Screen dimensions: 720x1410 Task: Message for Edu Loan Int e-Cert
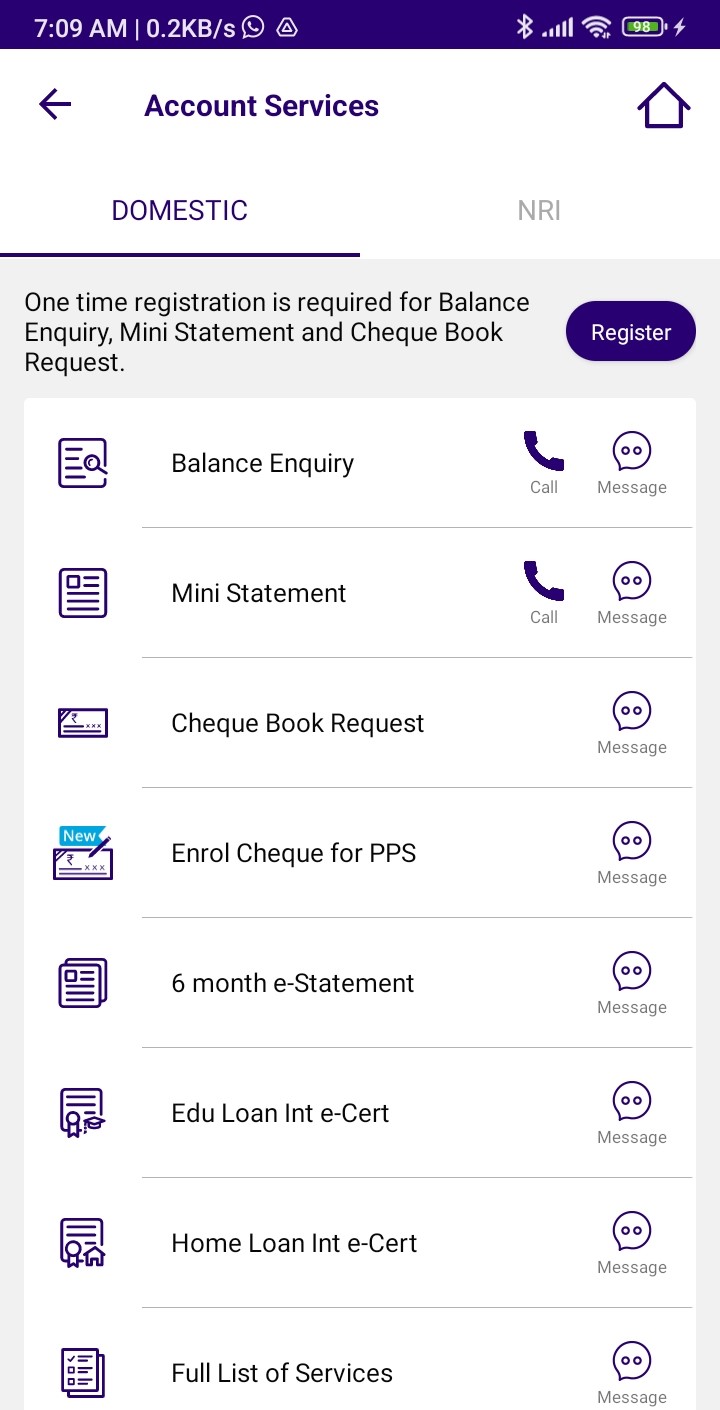(x=631, y=1112)
